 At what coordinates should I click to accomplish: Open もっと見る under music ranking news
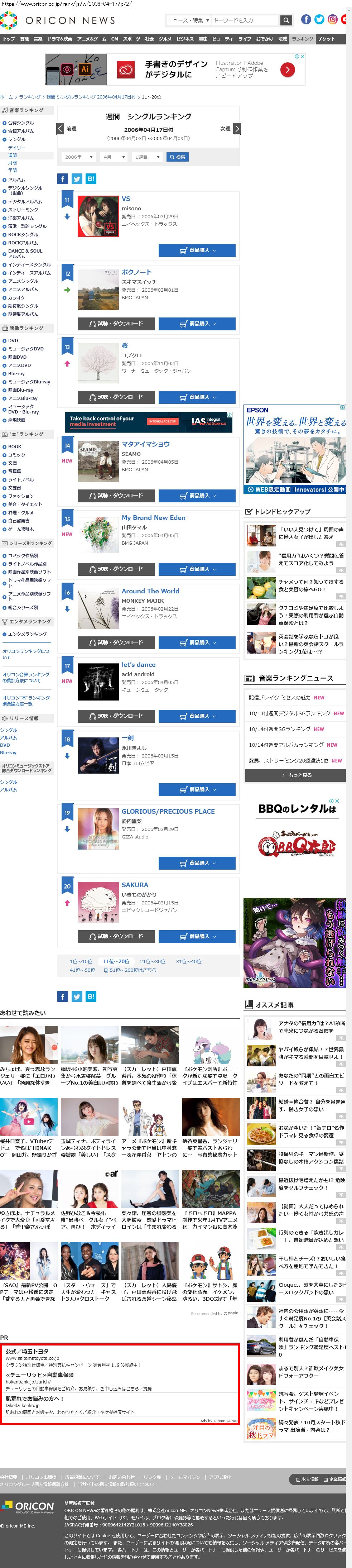[295, 775]
